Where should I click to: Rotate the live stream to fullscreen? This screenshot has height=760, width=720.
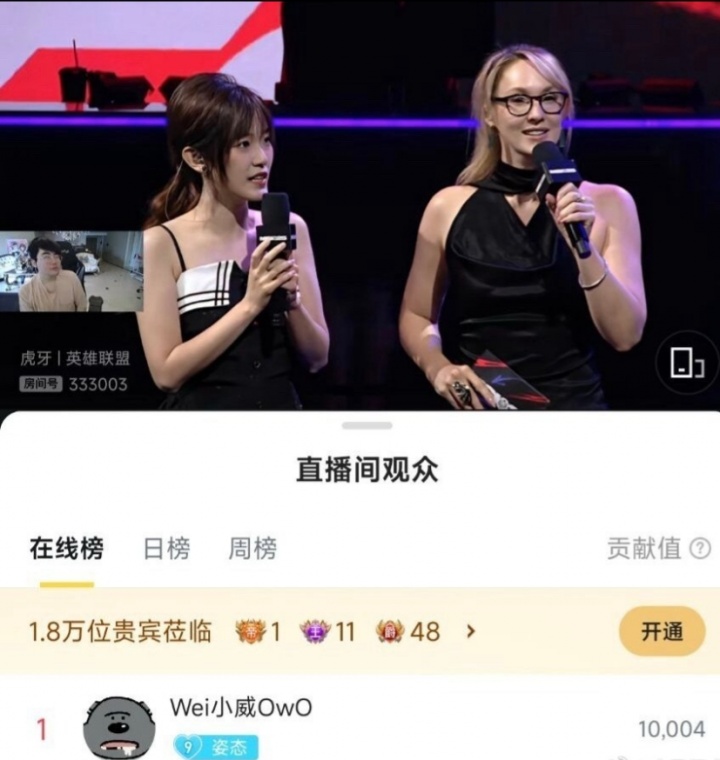click(686, 363)
